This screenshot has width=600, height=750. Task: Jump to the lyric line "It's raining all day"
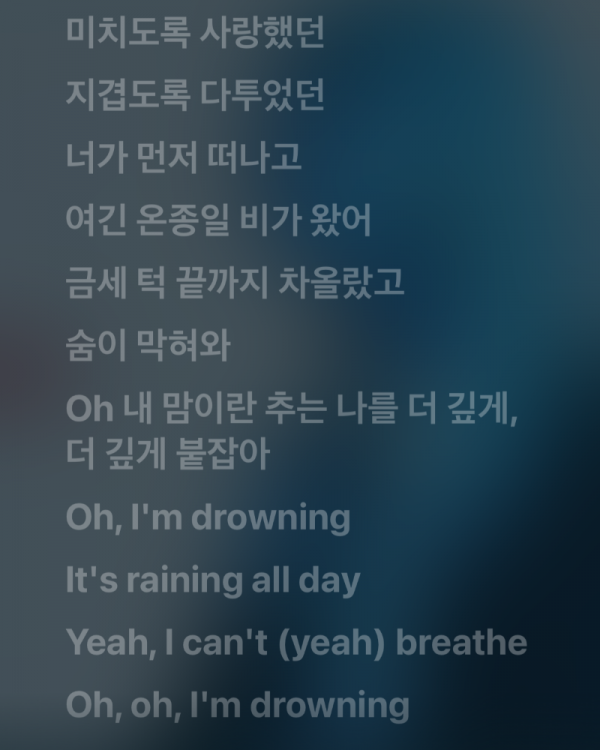212,580
